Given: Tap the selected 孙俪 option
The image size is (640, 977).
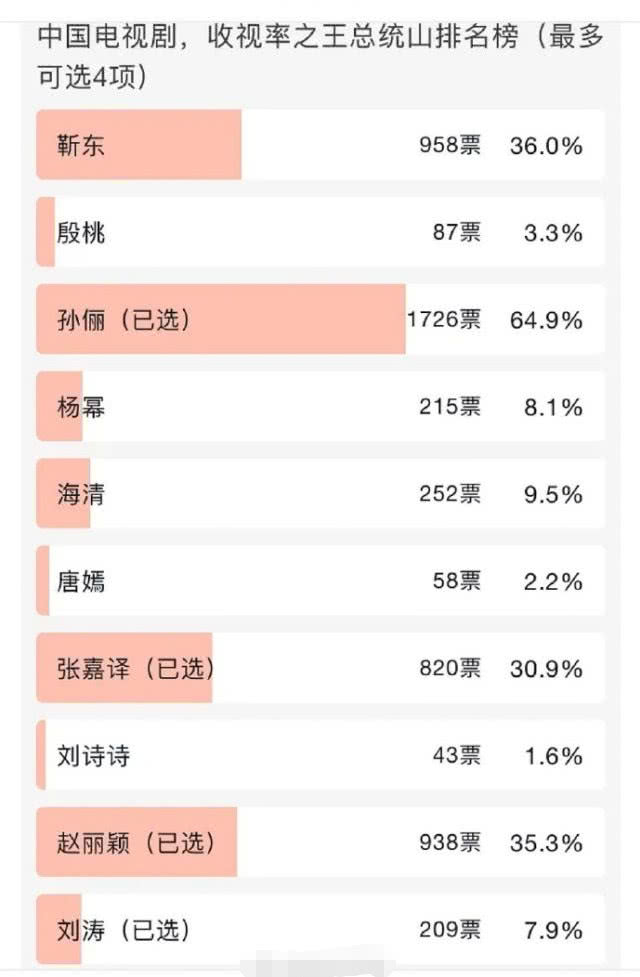Looking at the screenshot, I should tap(320, 319).
